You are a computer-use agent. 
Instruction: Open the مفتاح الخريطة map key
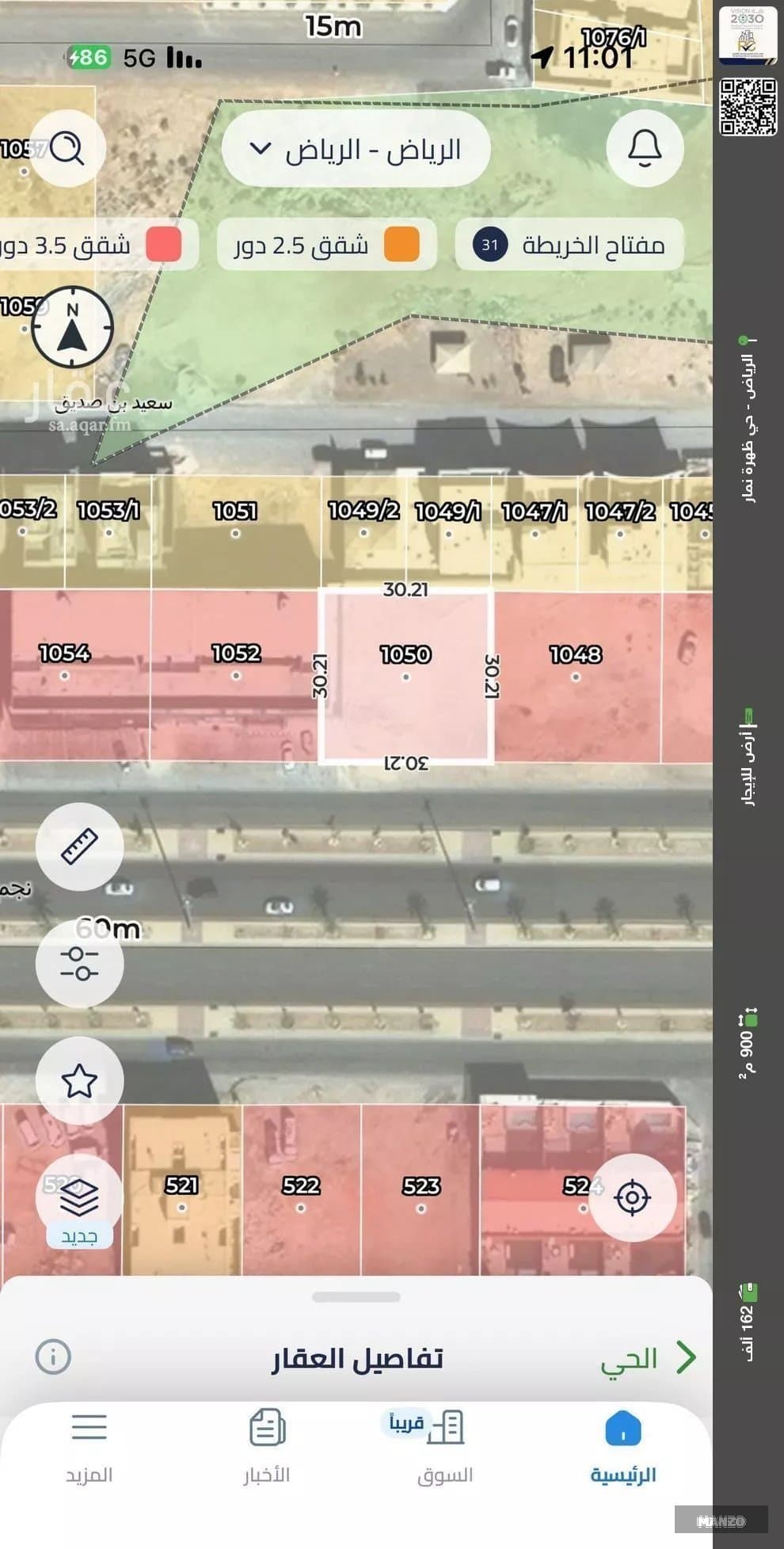tap(569, 245)
